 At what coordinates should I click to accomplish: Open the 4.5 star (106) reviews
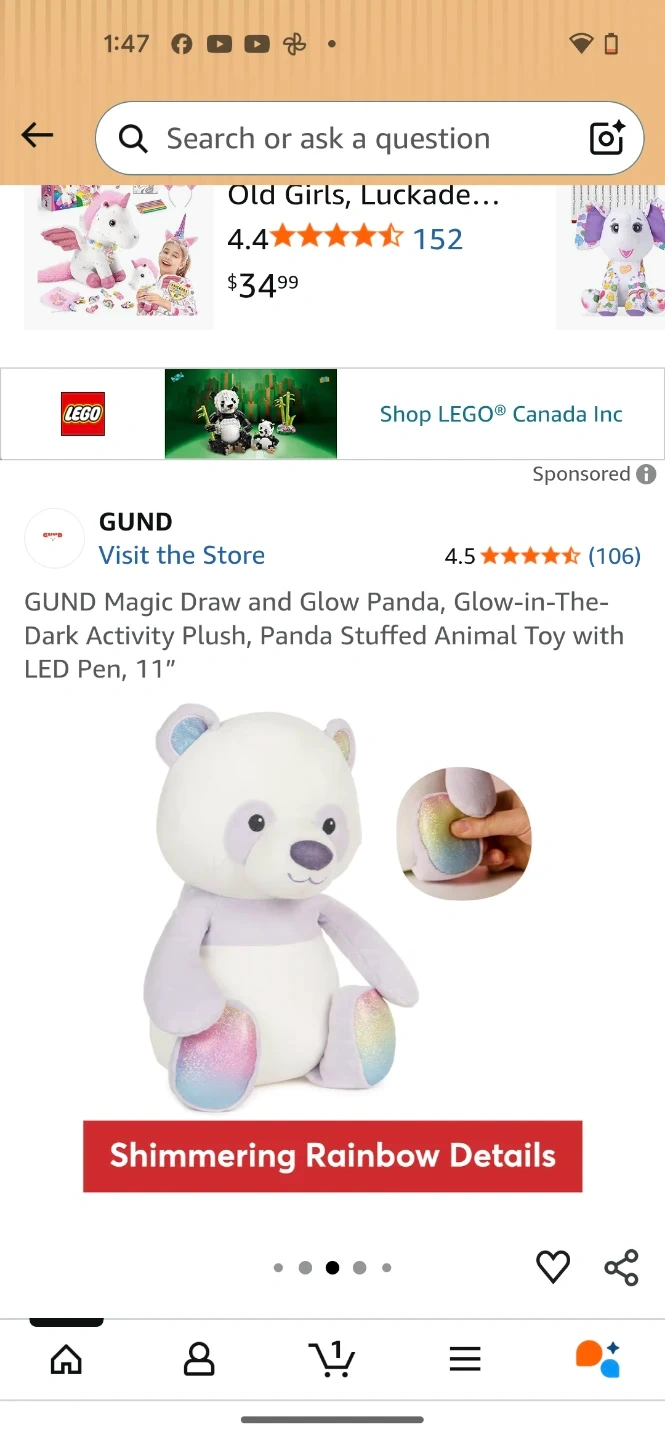coord(542,556)
